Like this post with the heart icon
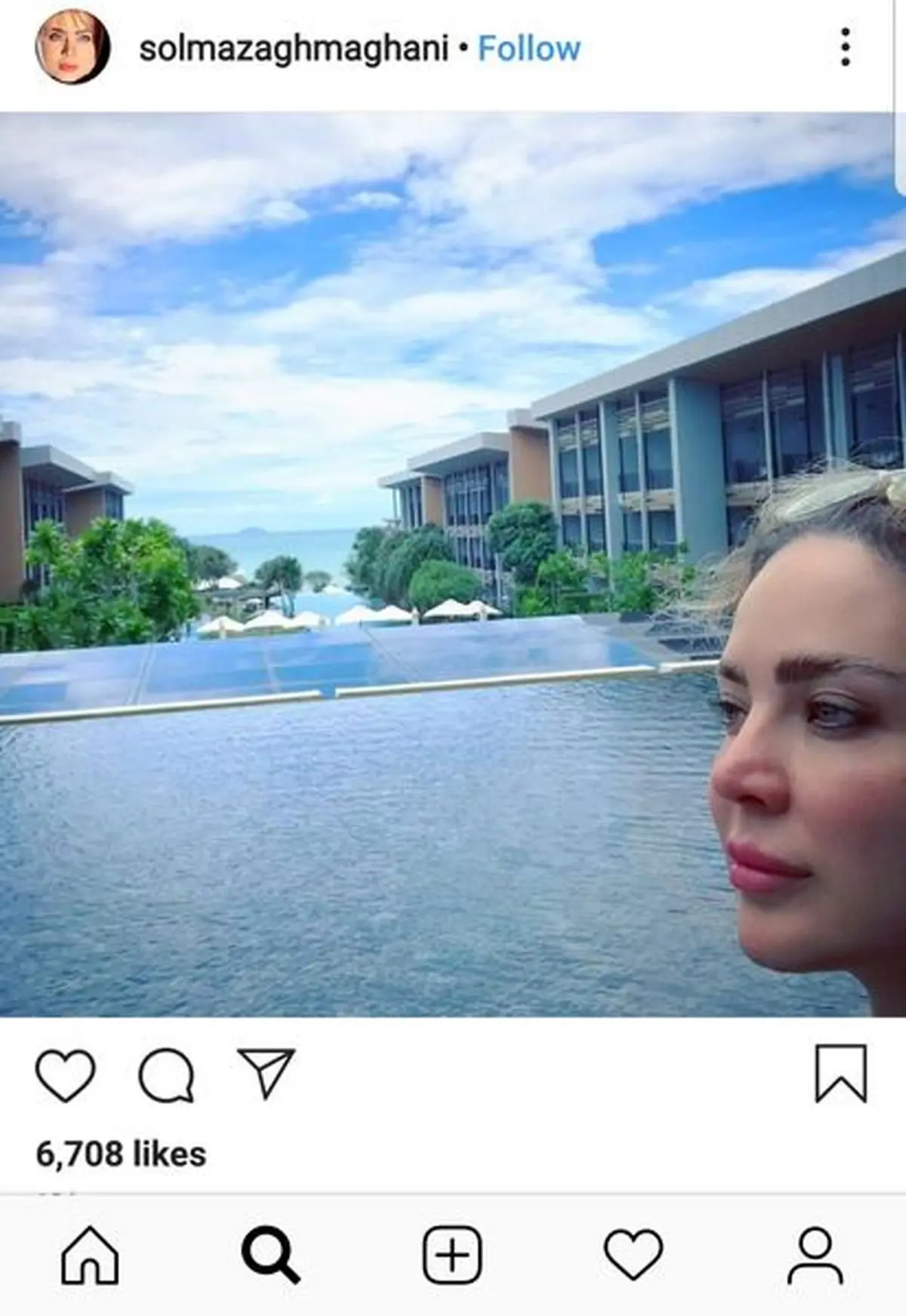 point(66,1074)
